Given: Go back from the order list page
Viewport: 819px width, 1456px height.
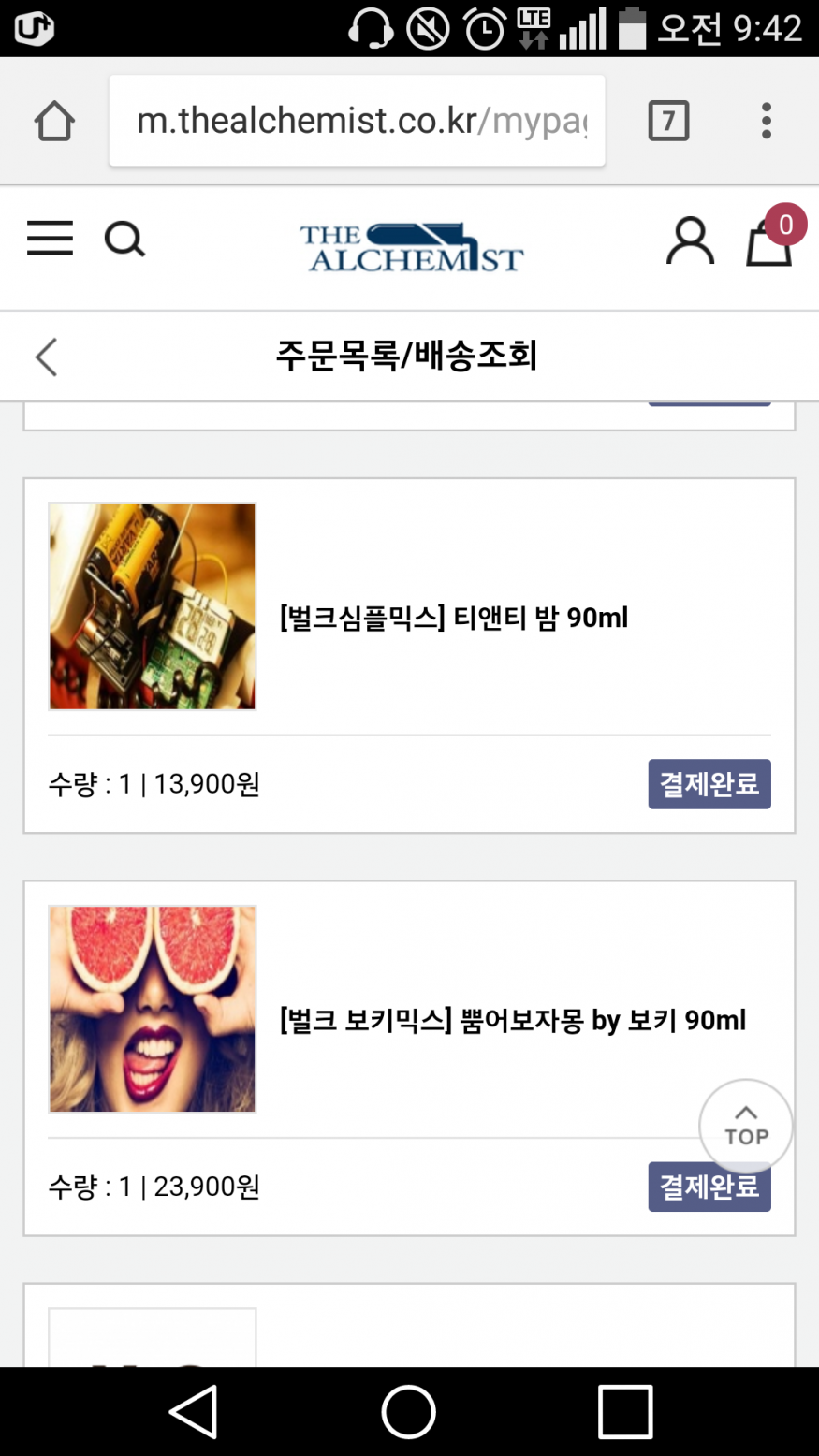Looking at the screenshot, I should tap(46, 357).
